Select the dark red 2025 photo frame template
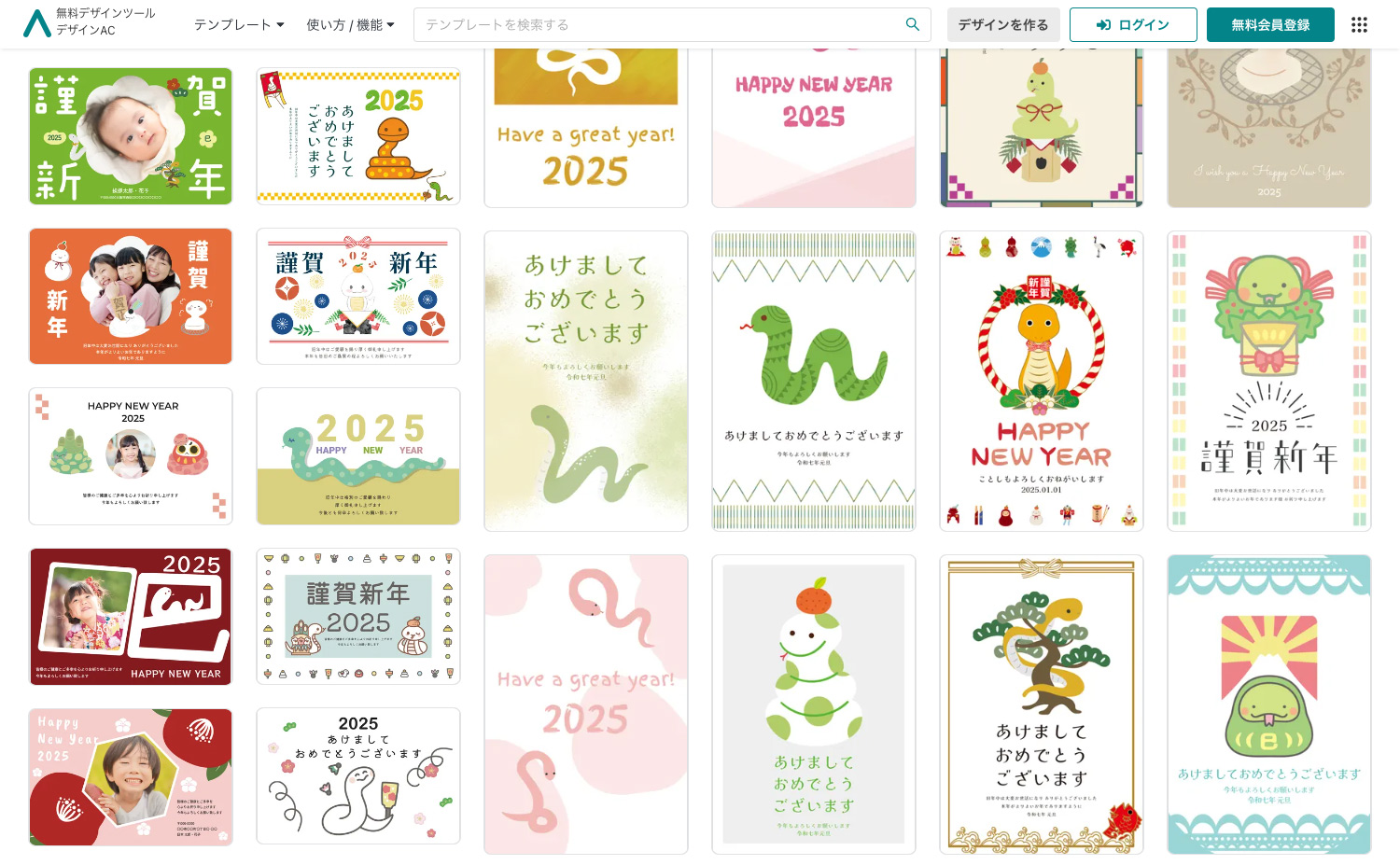This screenshot has height=865, width=1400. pyautogui.click(x=131, y=617)
